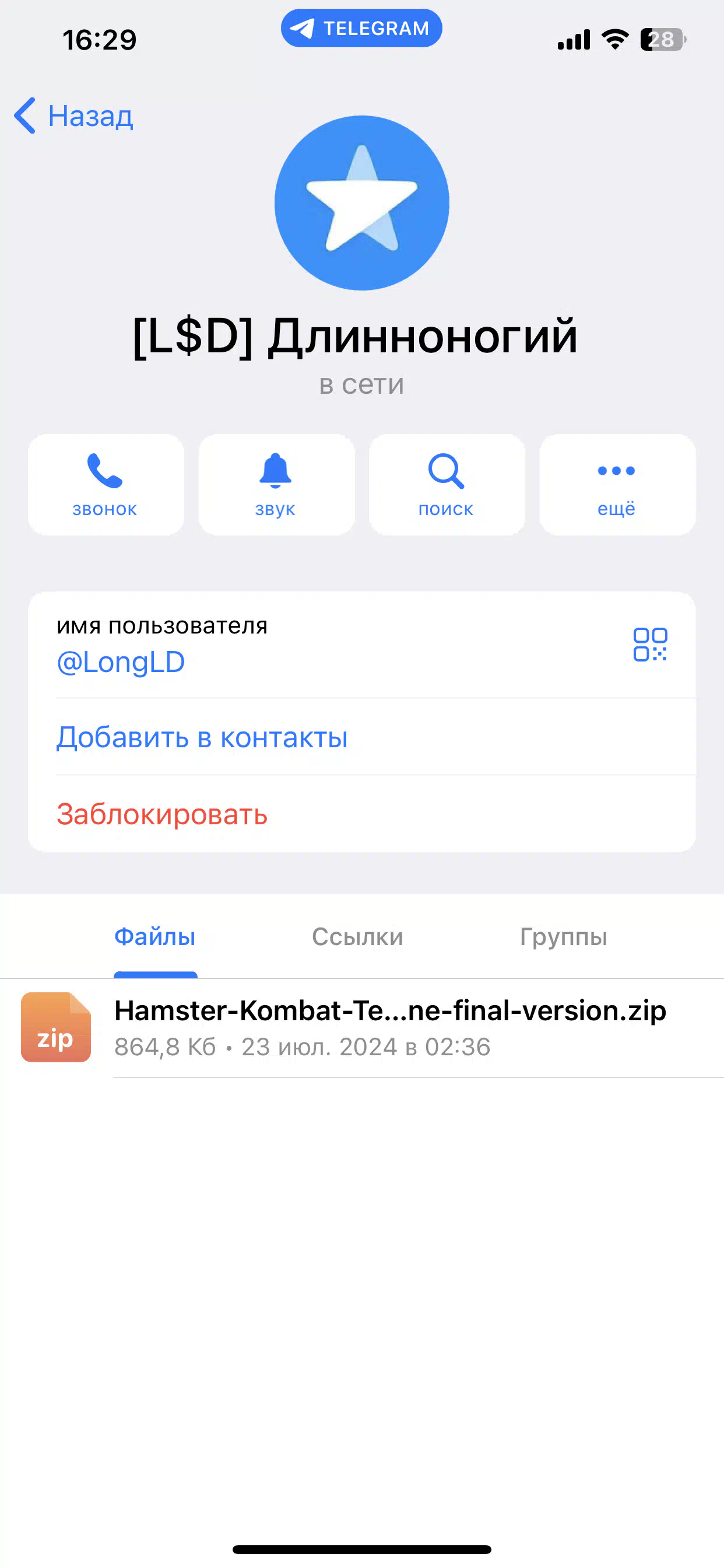This screenshot has width=724, height=1568.
Task: Tap the @LongLD username link
Action: coord(121,662)
